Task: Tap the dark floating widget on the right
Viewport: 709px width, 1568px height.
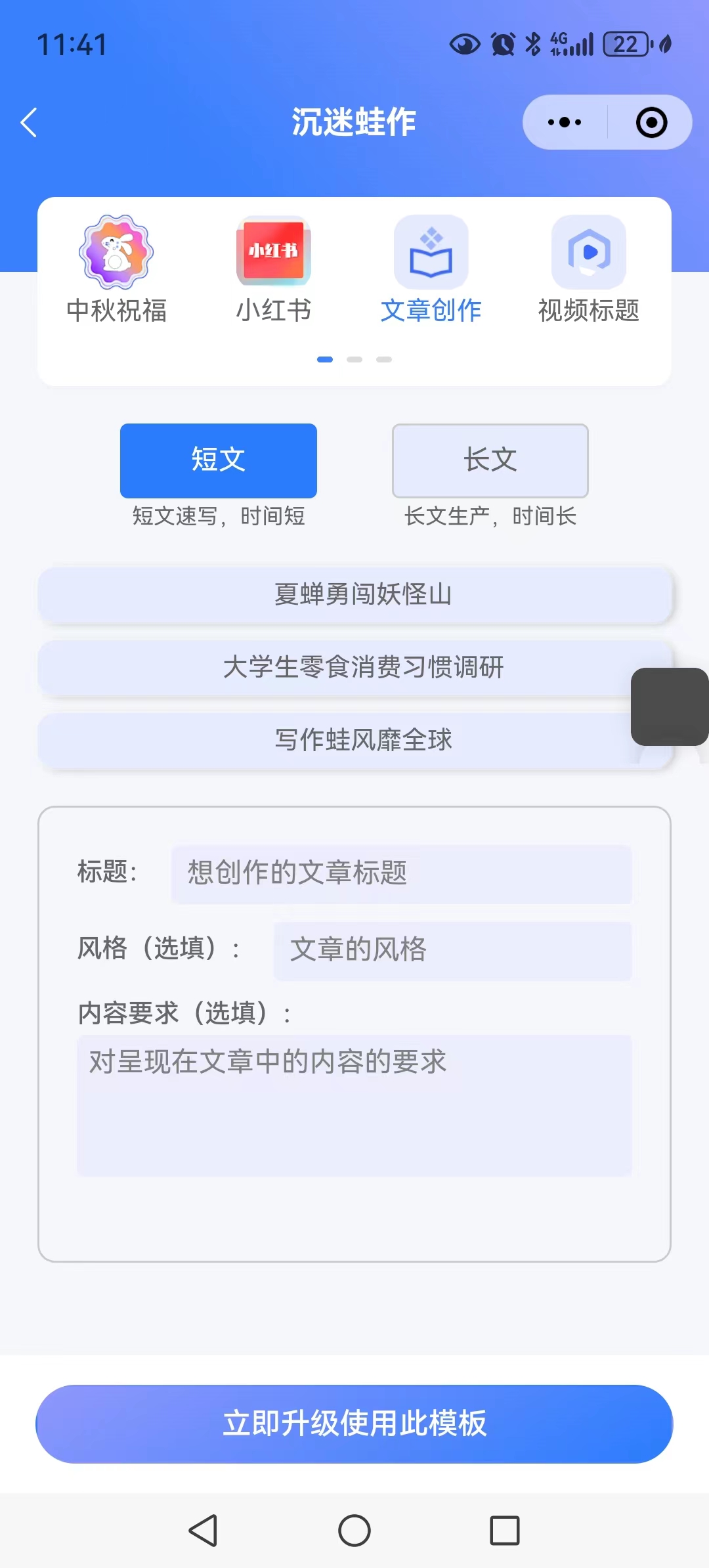Action: pyautogui.click(x=670, y=707)
